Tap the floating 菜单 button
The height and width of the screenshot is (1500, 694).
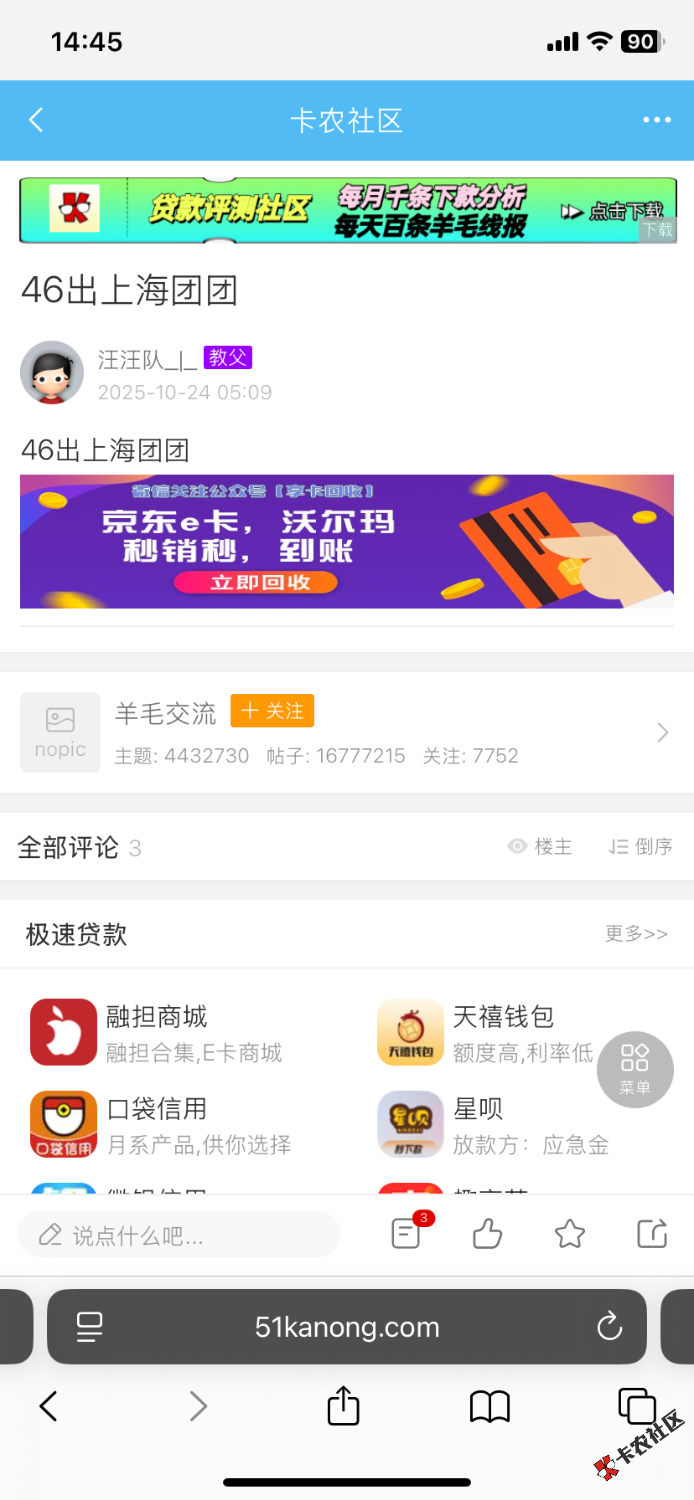coord(635,1069)
